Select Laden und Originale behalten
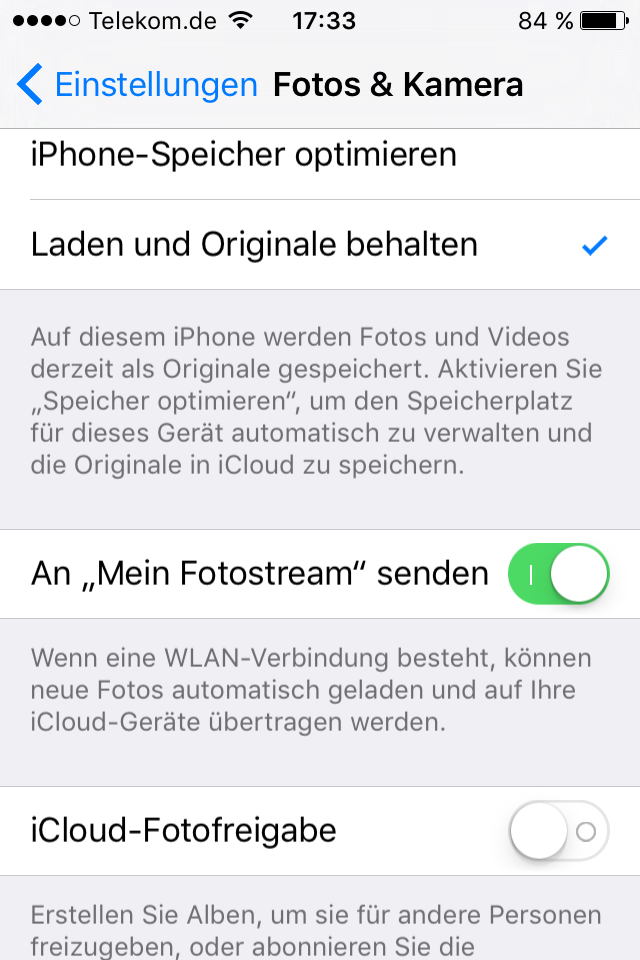This screenshot has width=640, height=960. pyautogui.click(x=254, y=245)
